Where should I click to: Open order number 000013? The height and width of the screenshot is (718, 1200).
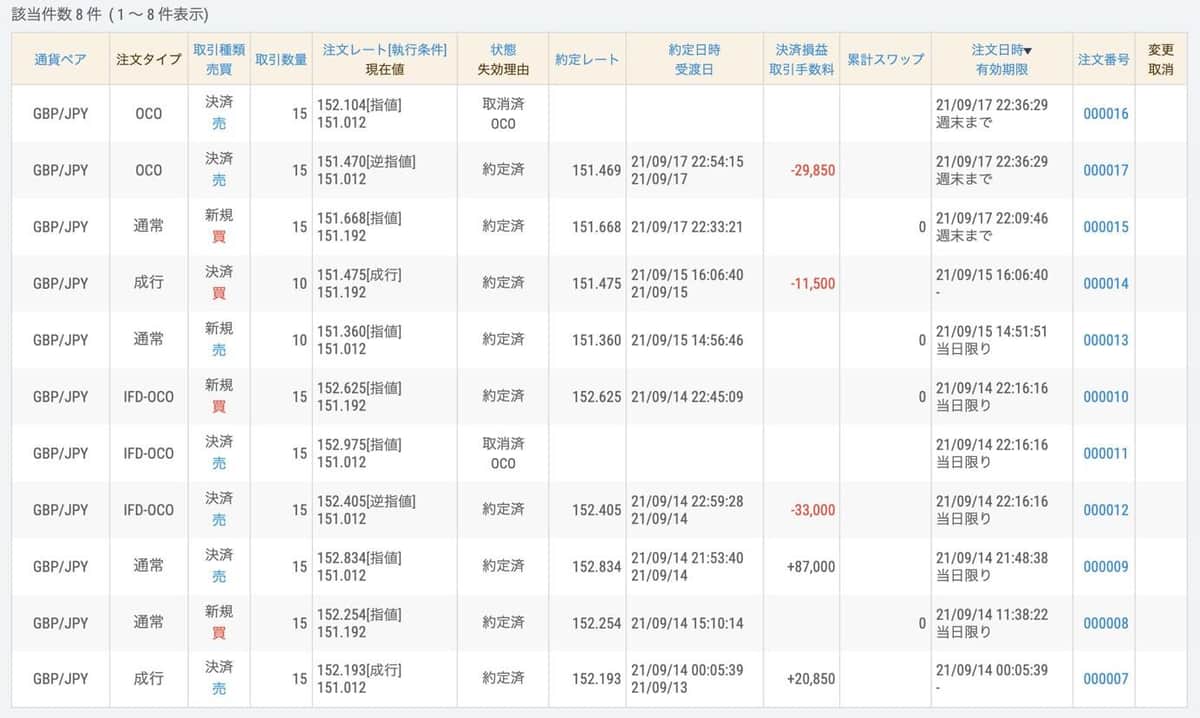1105,340
